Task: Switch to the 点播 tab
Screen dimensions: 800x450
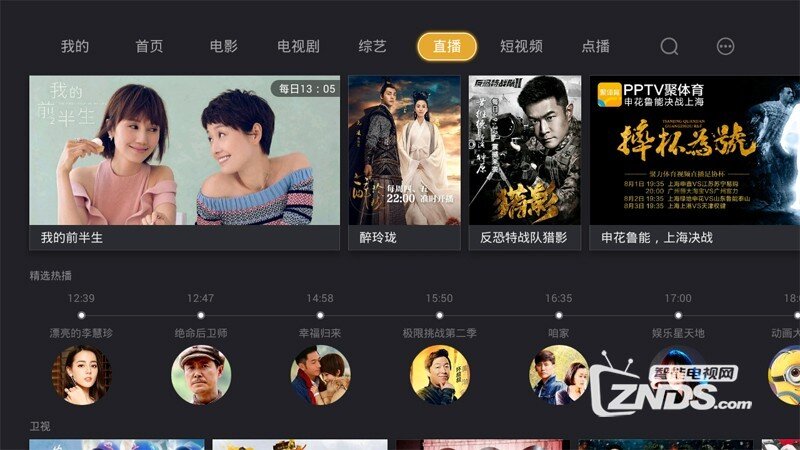Action: [596, 46]
